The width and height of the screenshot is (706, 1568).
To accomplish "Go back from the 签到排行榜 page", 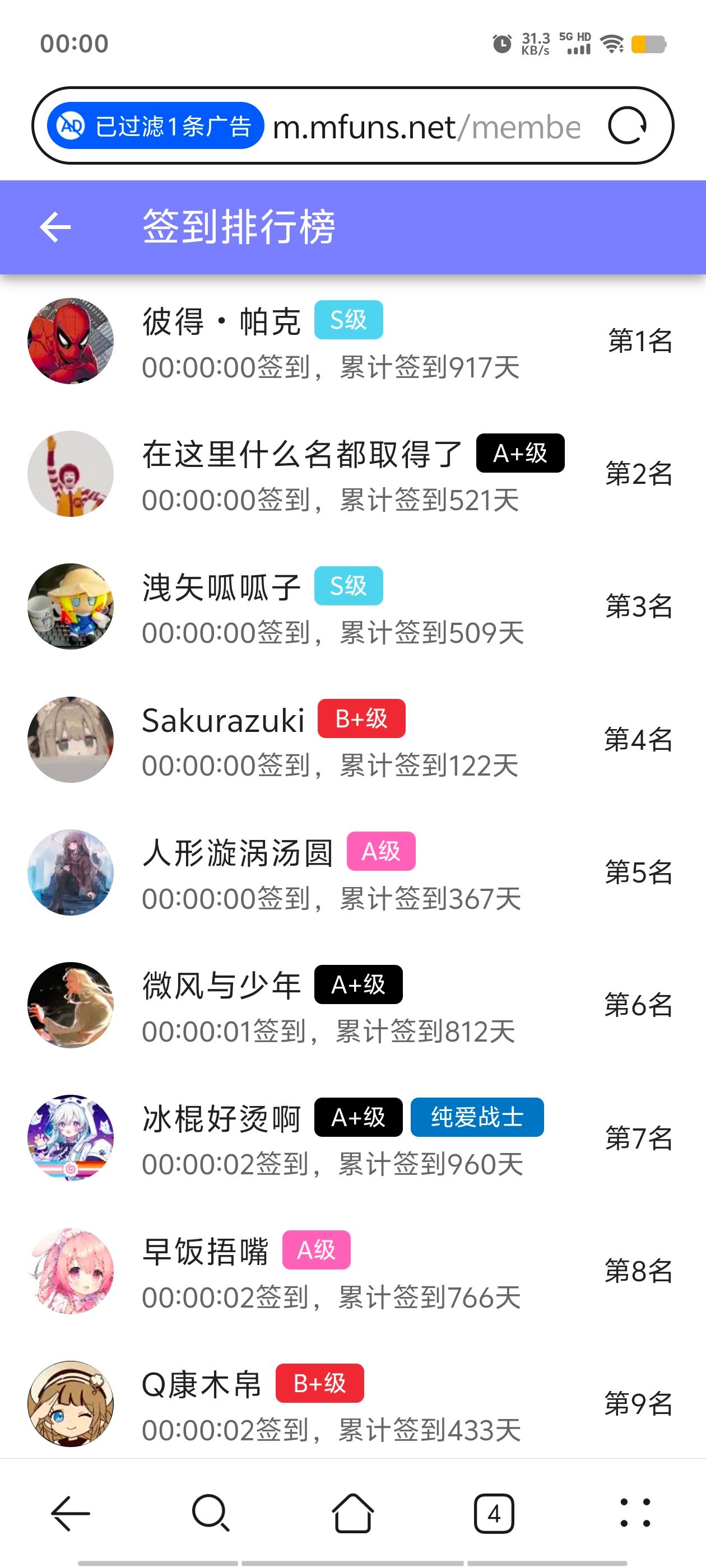I will point(55,227).
